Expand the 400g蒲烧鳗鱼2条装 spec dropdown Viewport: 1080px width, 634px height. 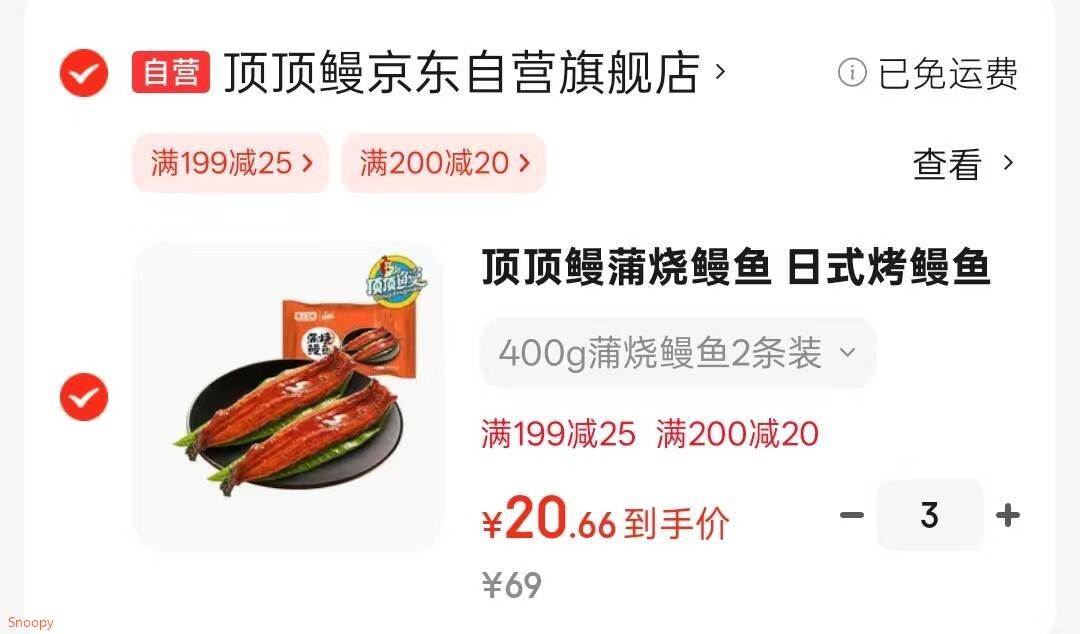point(677,352)
